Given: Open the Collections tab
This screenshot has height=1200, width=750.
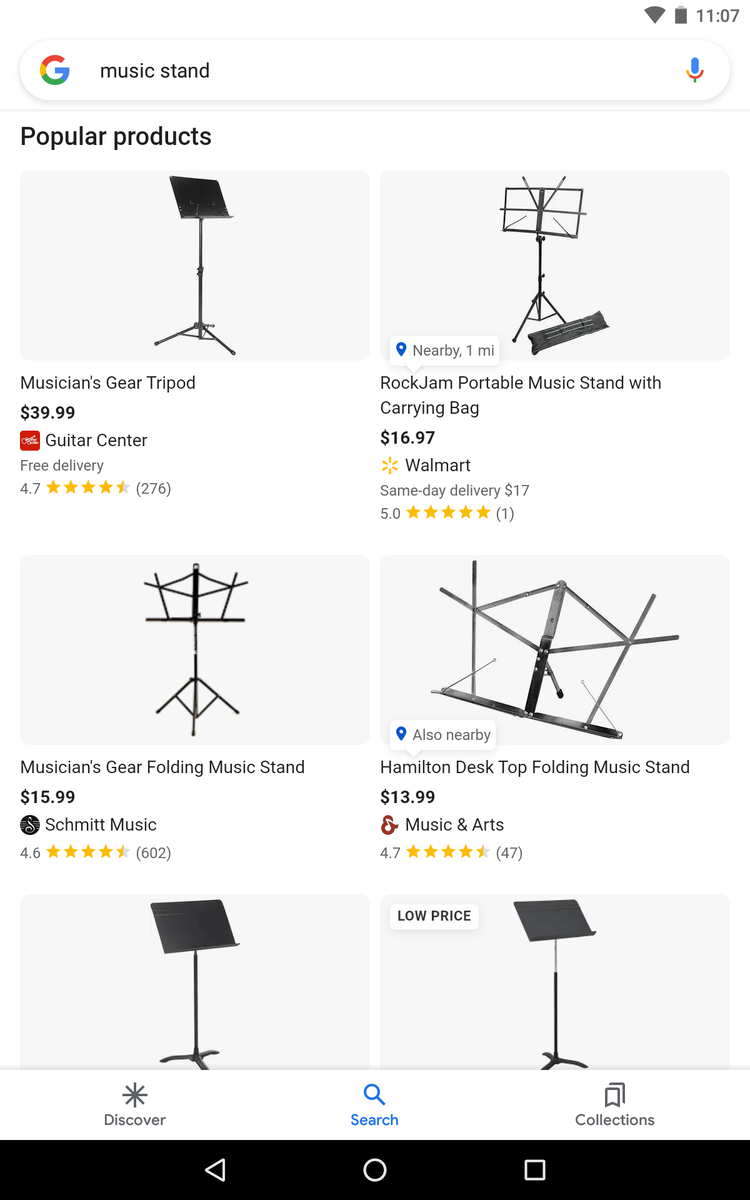Looking at the screenshot, I should click(614, 1104).
